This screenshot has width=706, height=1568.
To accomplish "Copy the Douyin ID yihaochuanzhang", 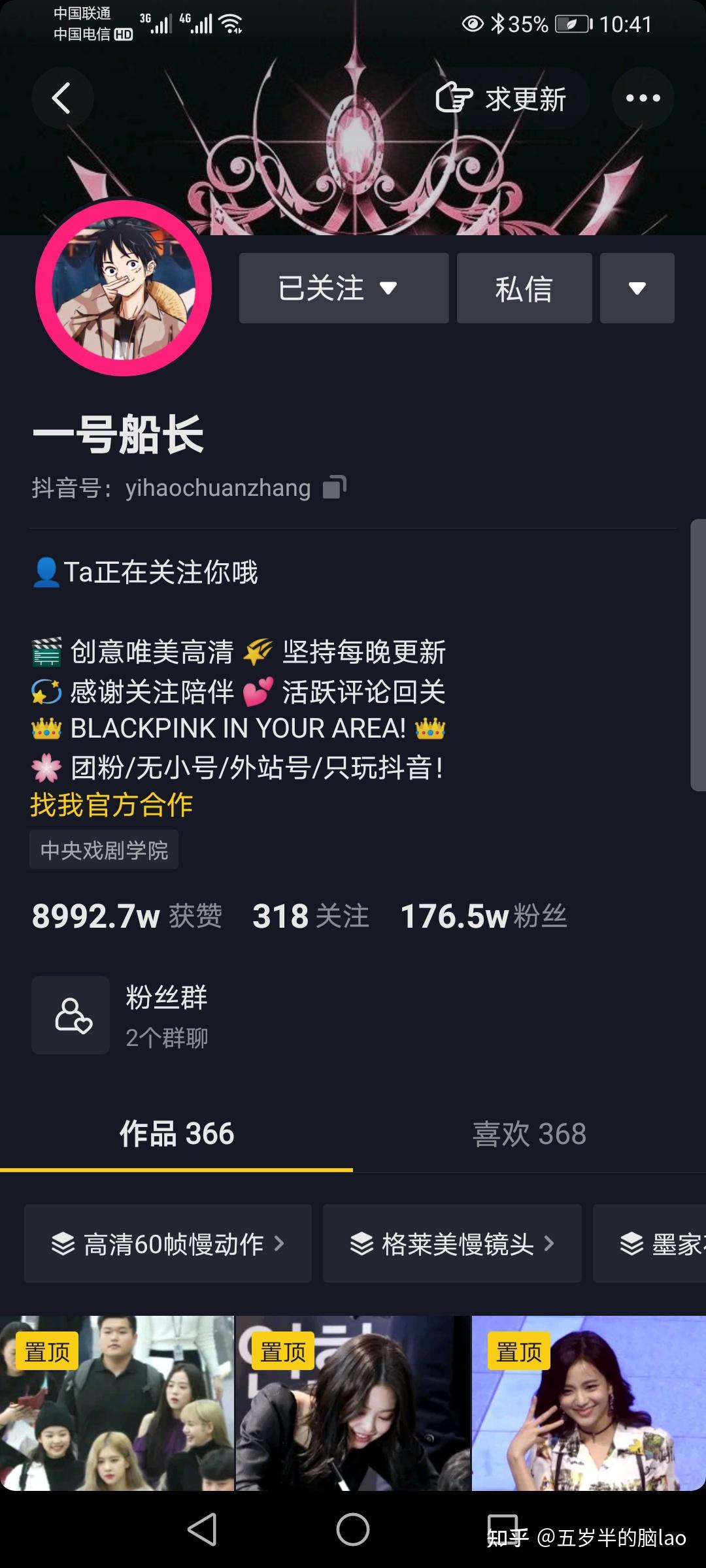I will tap(334, 487).
